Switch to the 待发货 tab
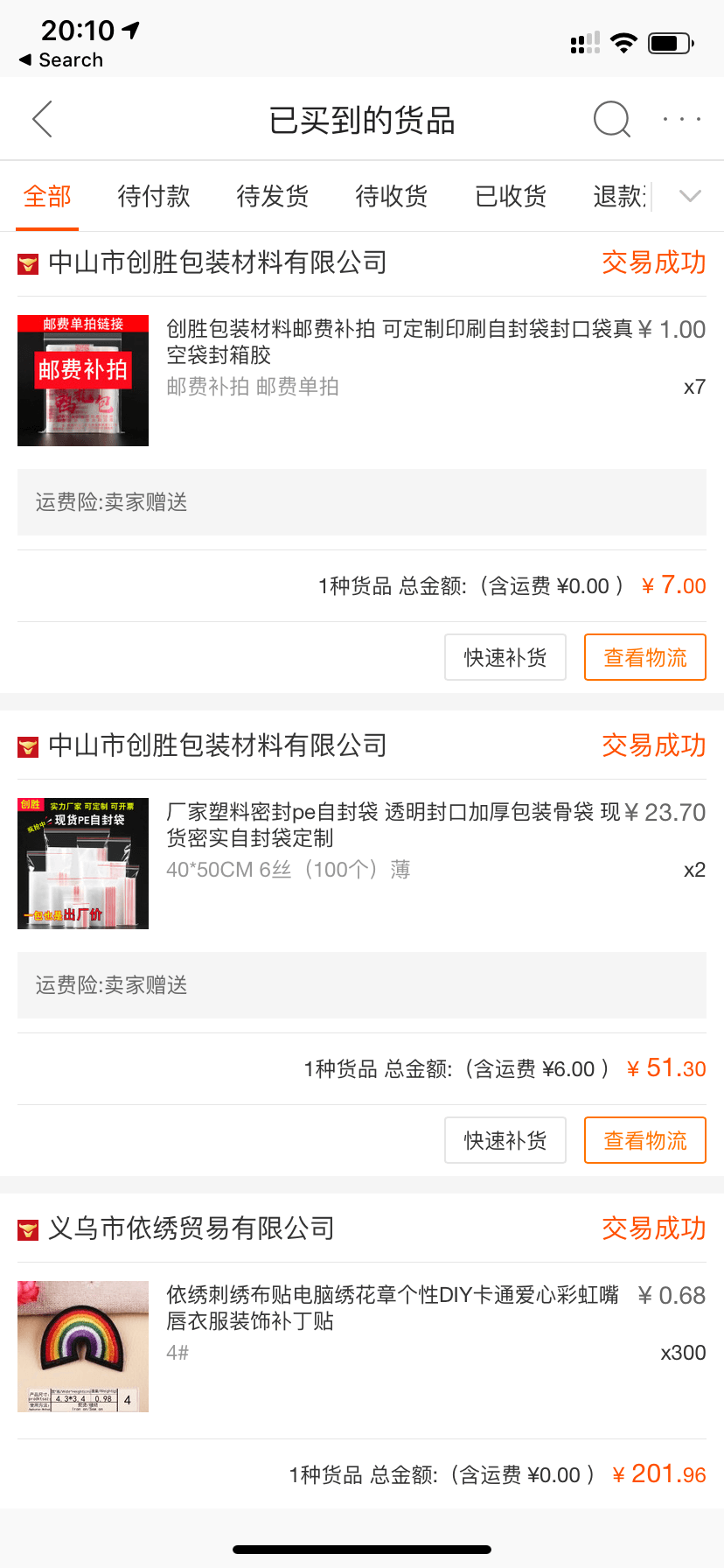The height and width of the screenshot is (1568, 724). coord(273,196)
